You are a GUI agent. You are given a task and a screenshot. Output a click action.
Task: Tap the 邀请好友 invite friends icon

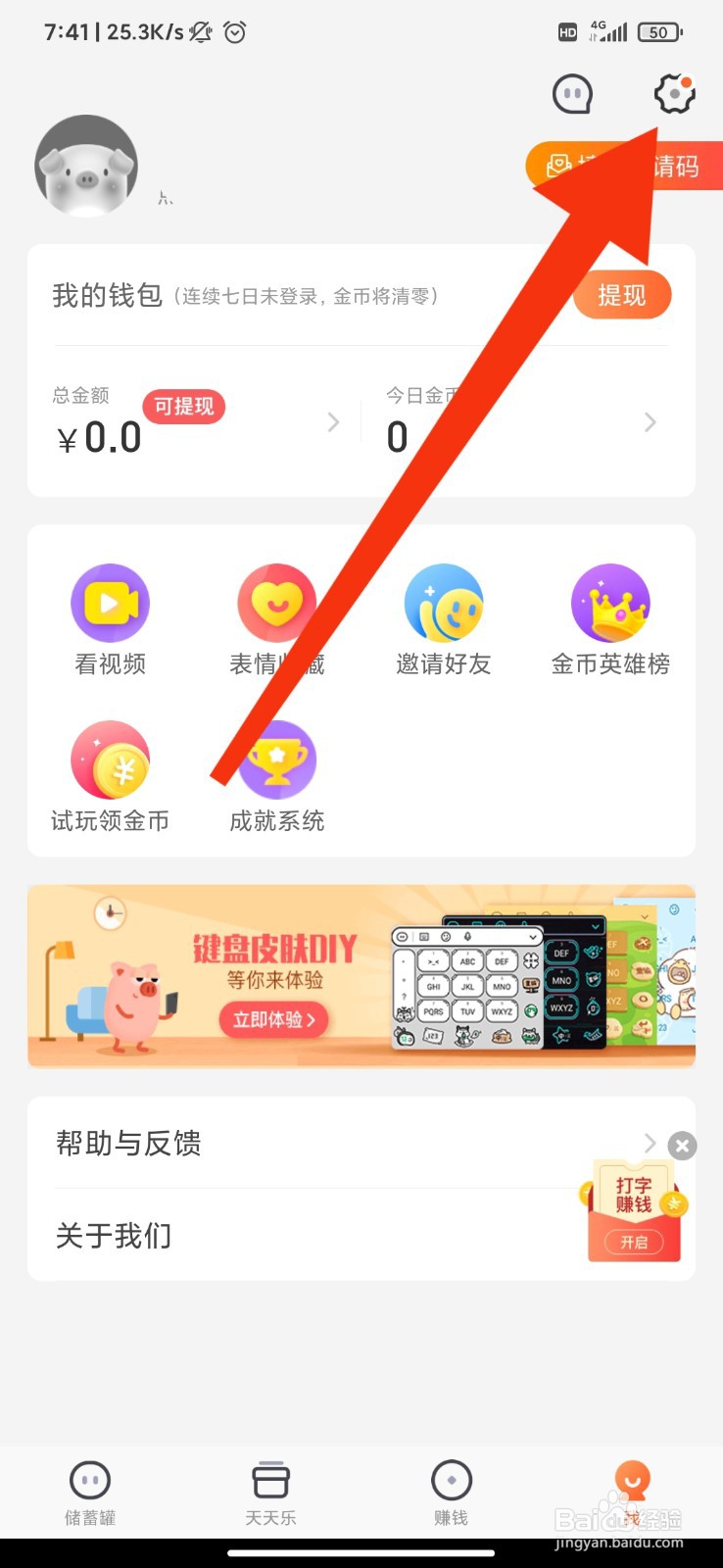click(443, 603)
